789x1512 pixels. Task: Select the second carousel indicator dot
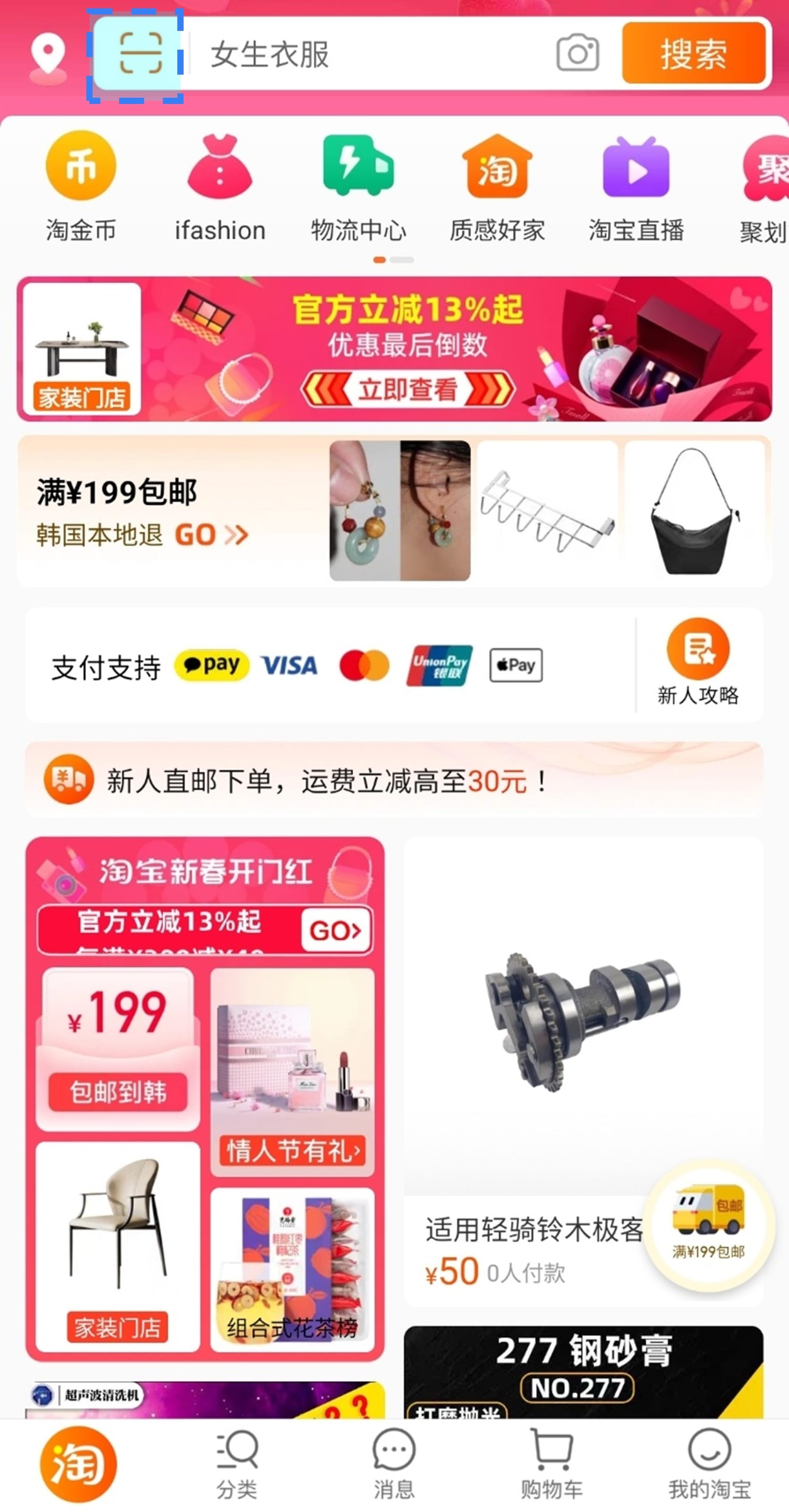point(402,261)
